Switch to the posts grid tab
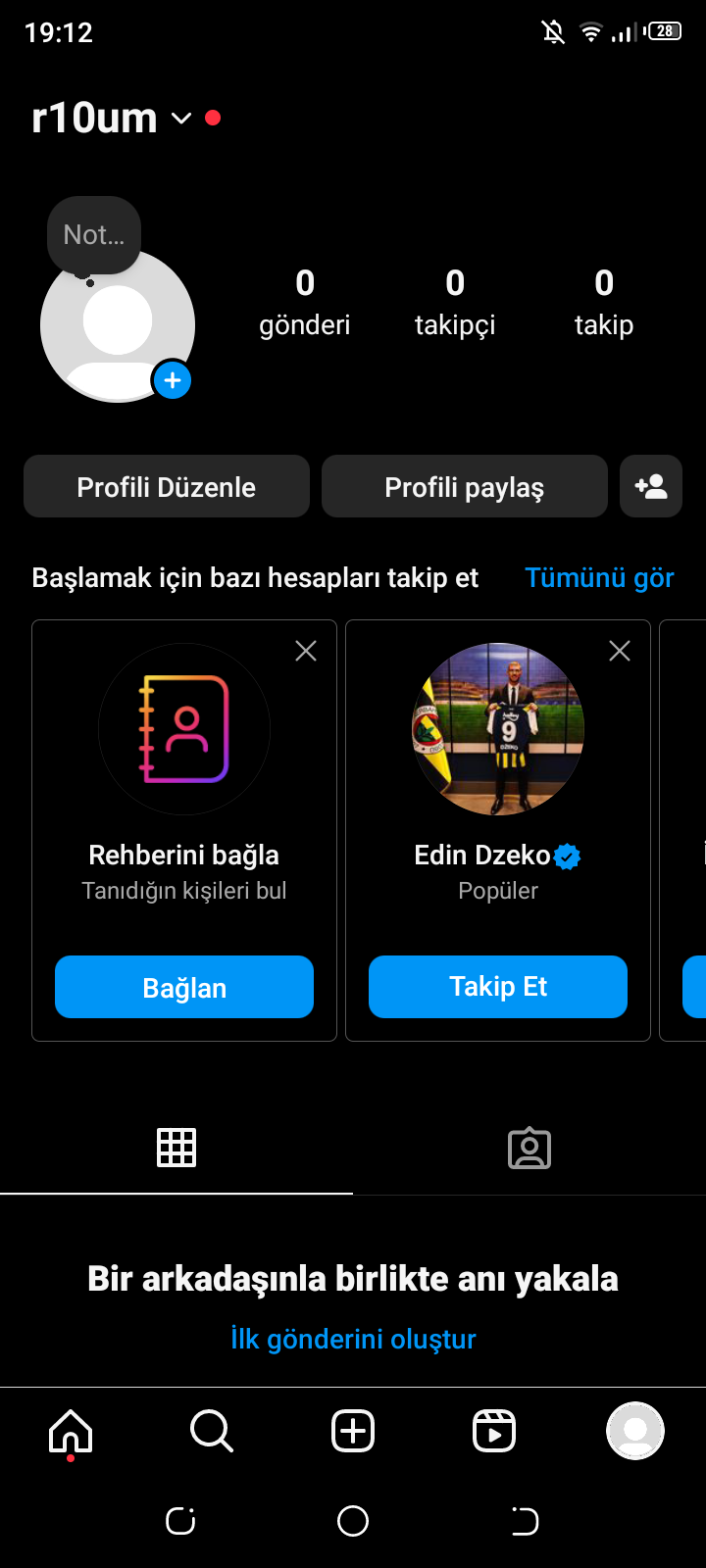Screen dimensions: 706x1568 (176, 1148)
